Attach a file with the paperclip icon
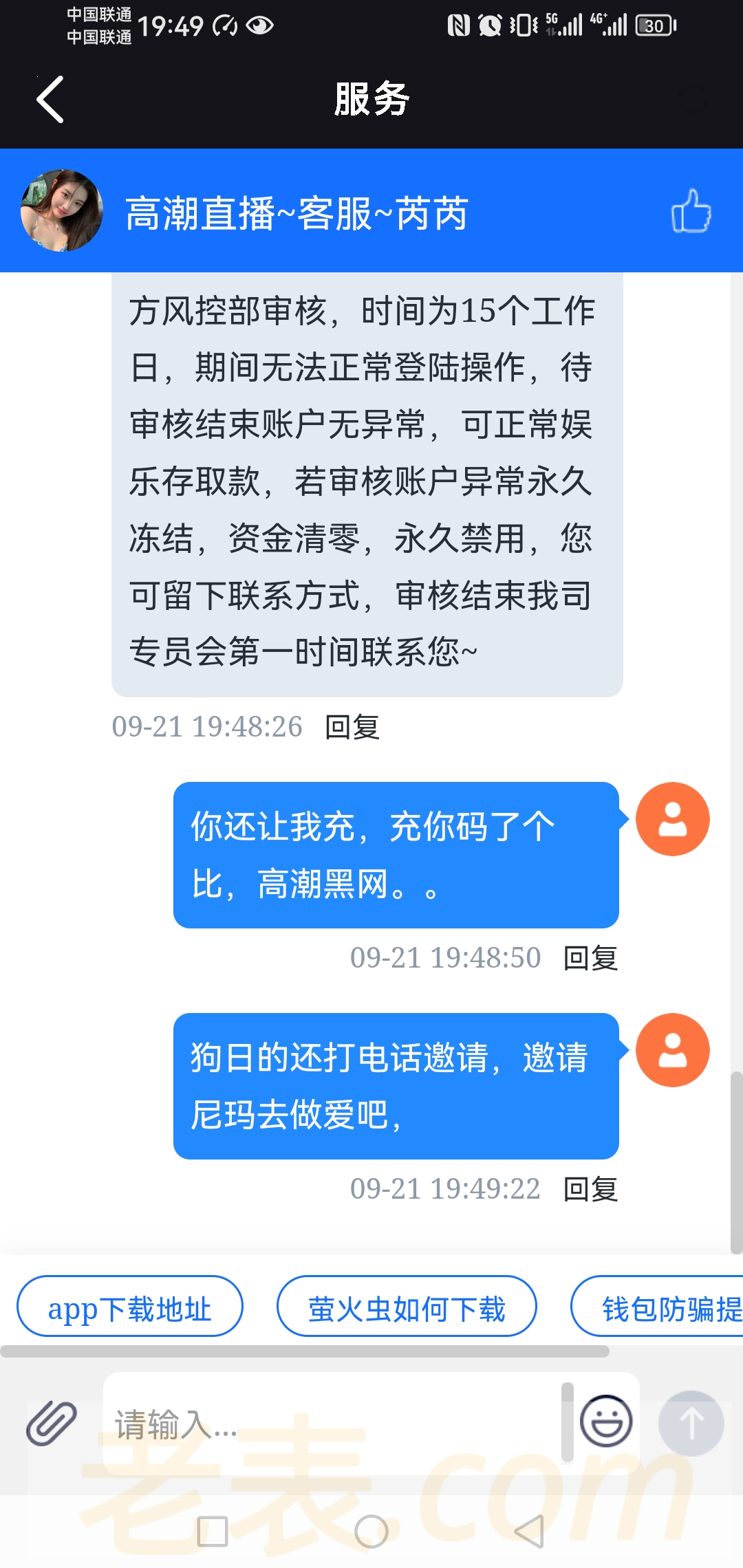This screenshot has height=1568, width=743. [x=52, y=1423]
